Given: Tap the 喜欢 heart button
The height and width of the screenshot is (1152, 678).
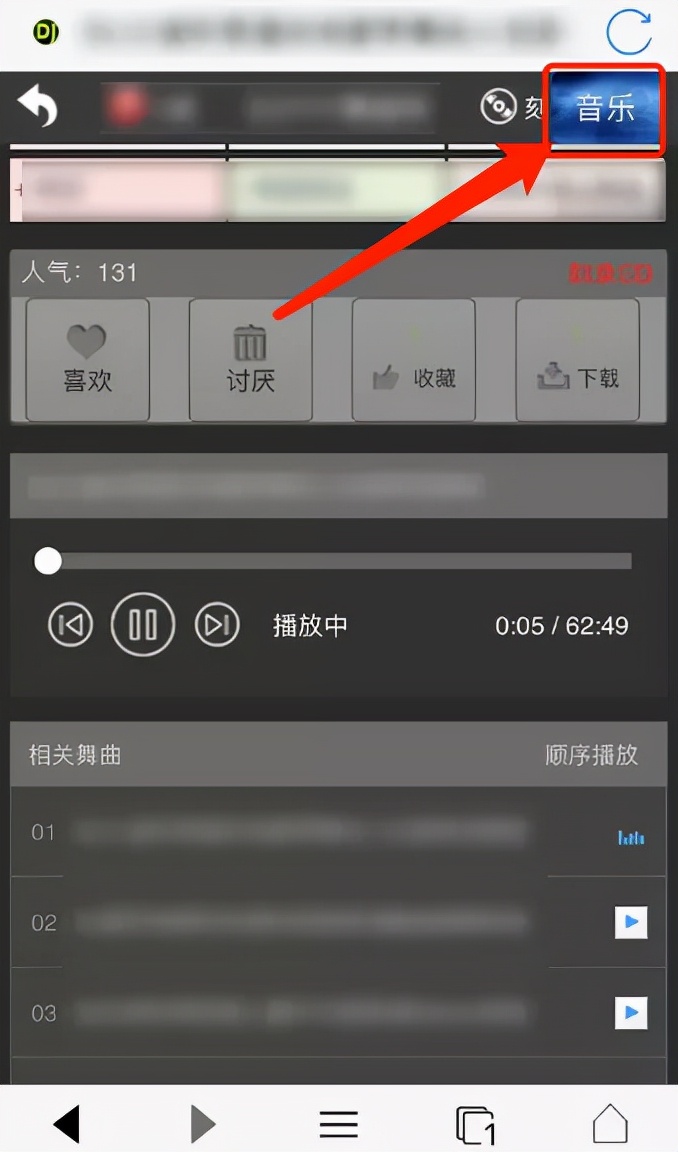Looking at the screenshot, I should tap(88, 360).
